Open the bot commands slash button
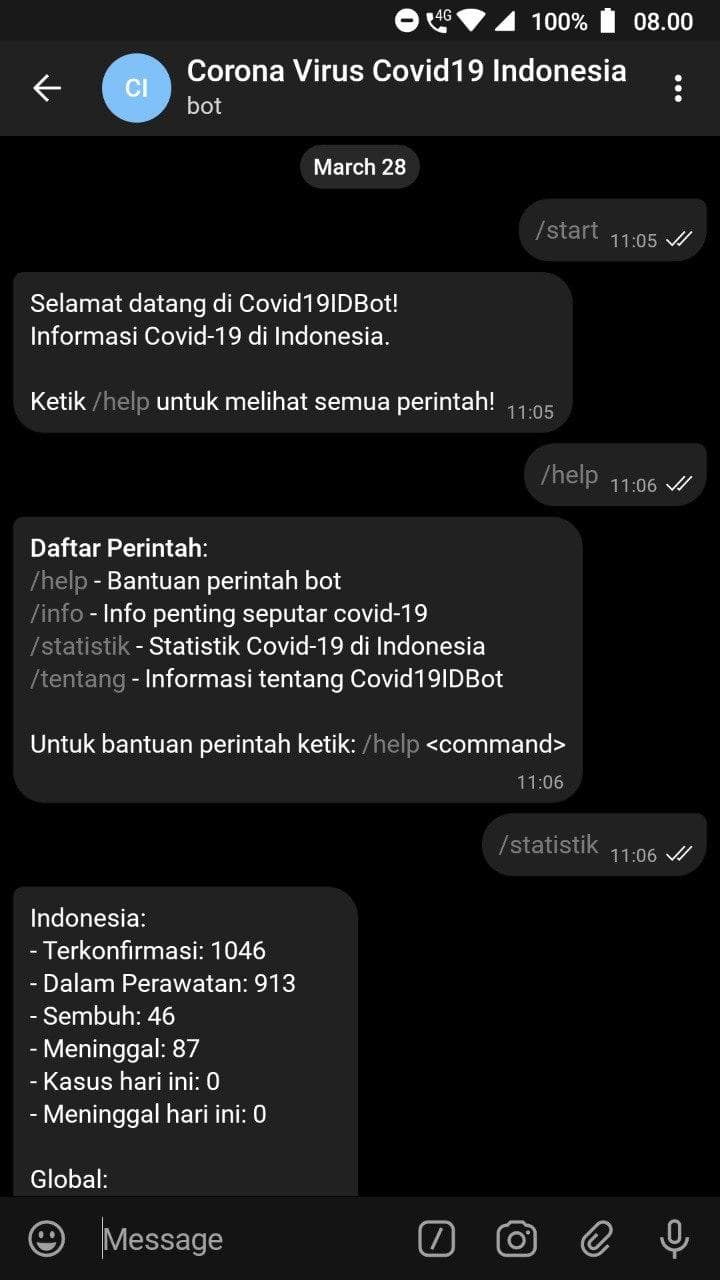Viewport: 720px width, 1280px height. (436, 1239)
